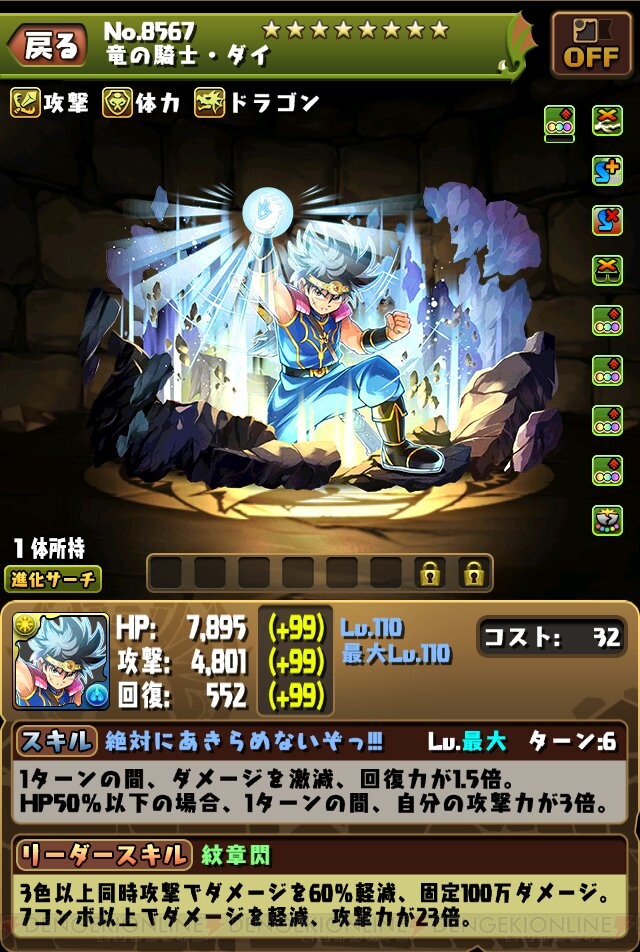Toggle the OFF display button
The height and width of the screenshot is (952, 640).
[x=591, y=45]
